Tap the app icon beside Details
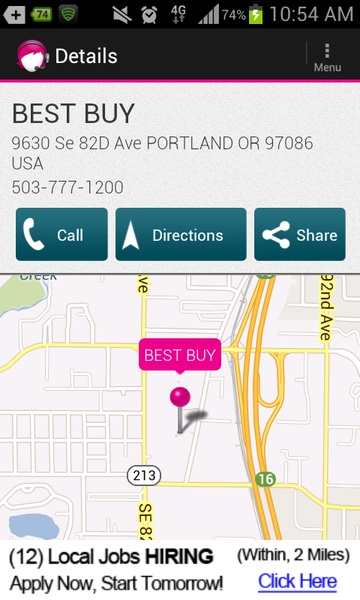The image size is (360, 600). 32,56
